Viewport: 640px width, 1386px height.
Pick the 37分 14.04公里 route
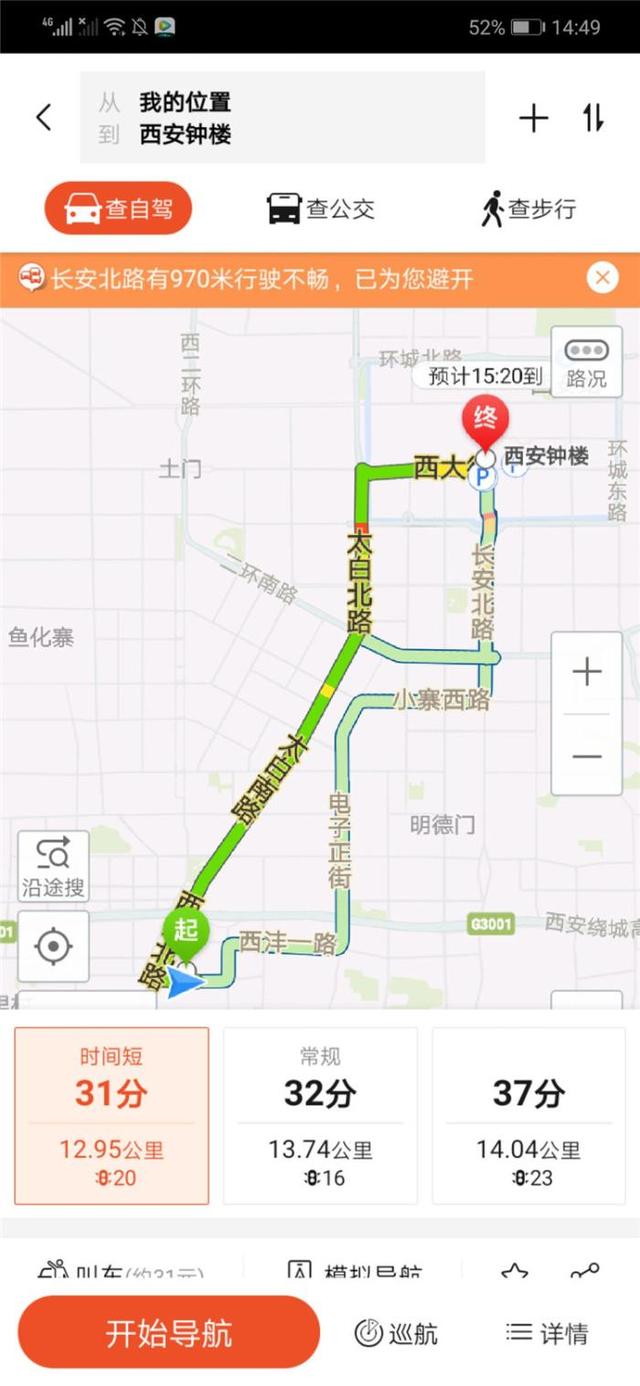[x=528, y=1115]
